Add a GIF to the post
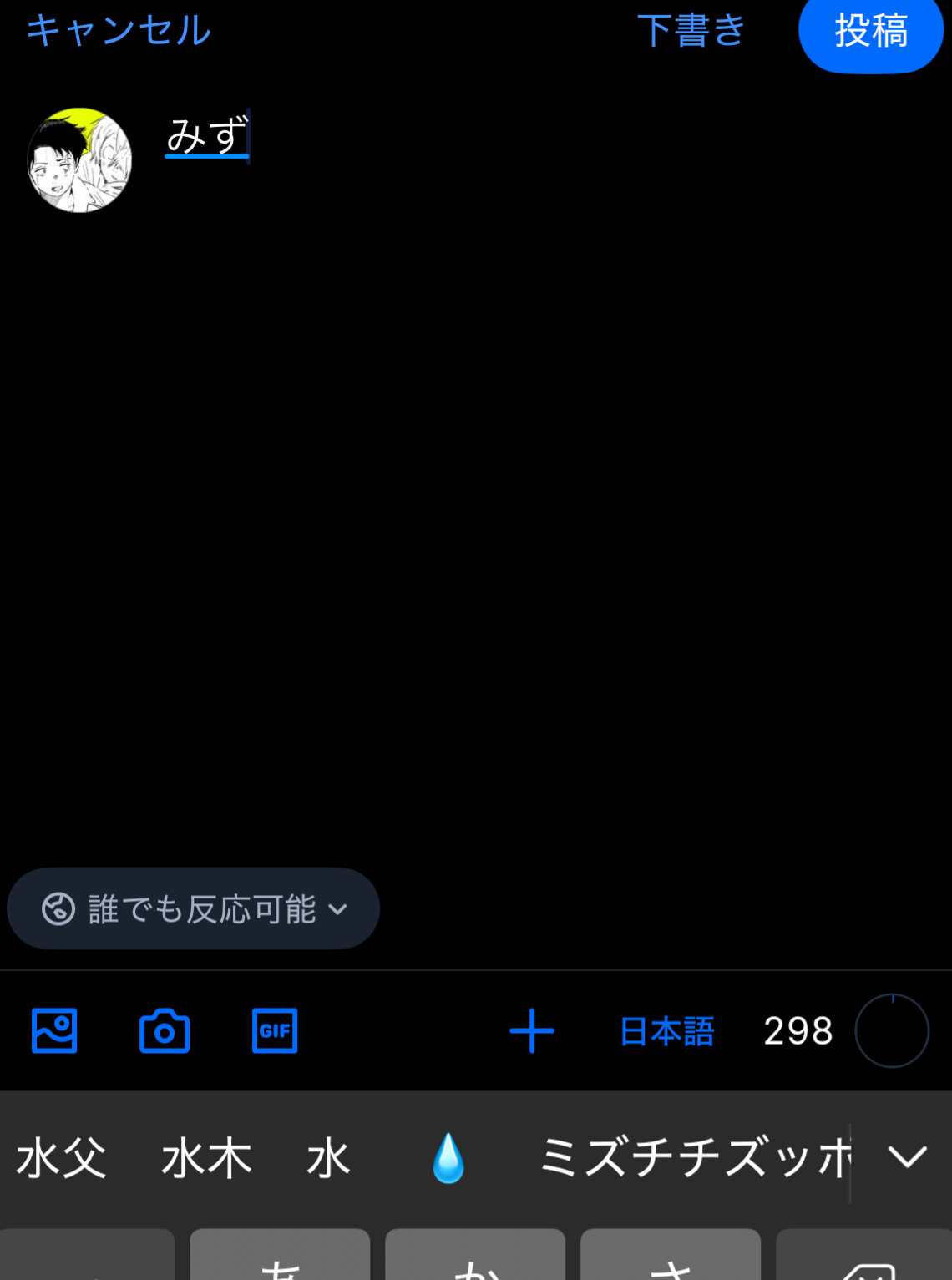Screen dimensions: 952x1280 coord(275,1030)
